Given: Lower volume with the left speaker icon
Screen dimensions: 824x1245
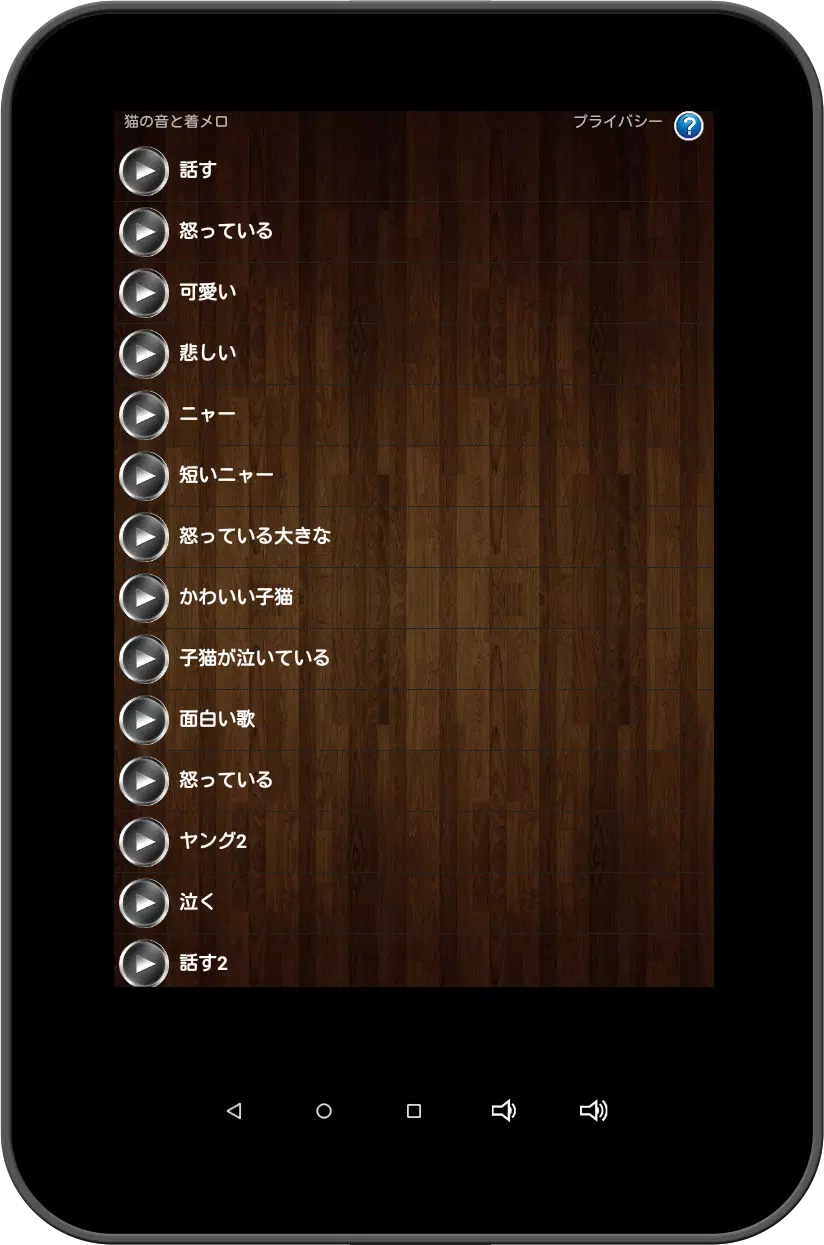Looking at the screenshot, I should coord(504,1110).
